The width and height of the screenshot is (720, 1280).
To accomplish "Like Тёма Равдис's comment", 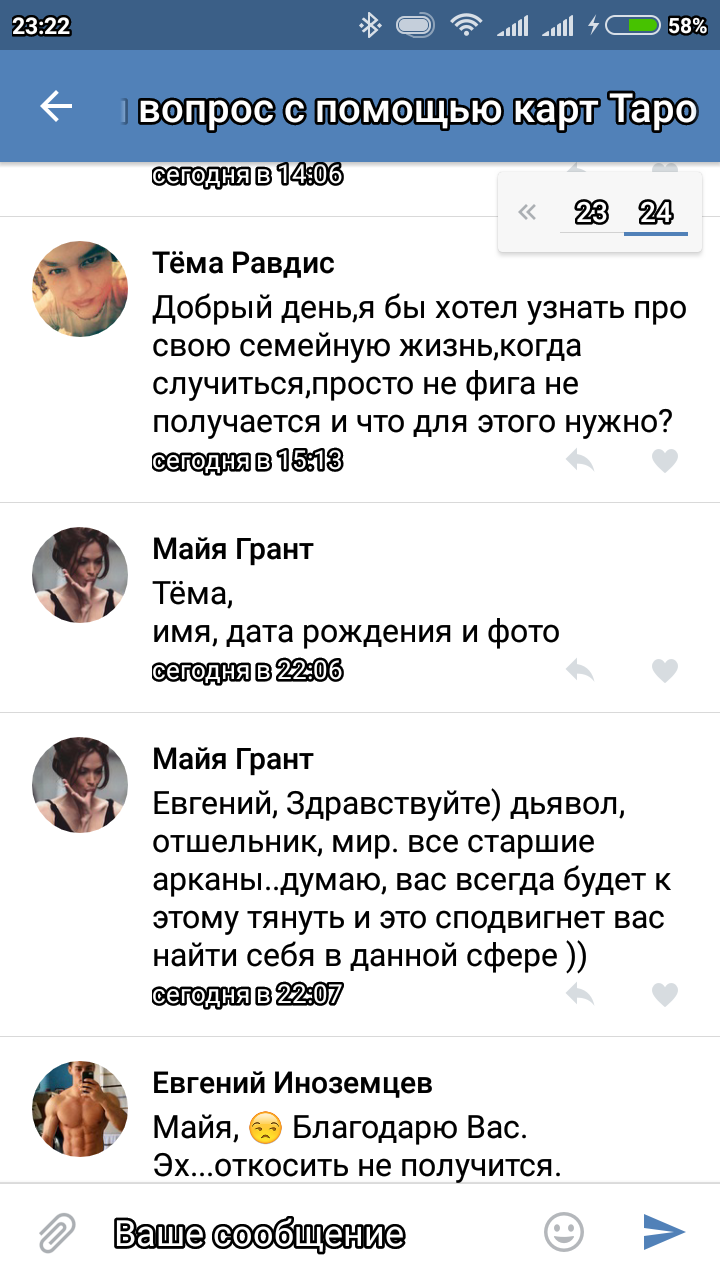I will [x=665, y=460].
